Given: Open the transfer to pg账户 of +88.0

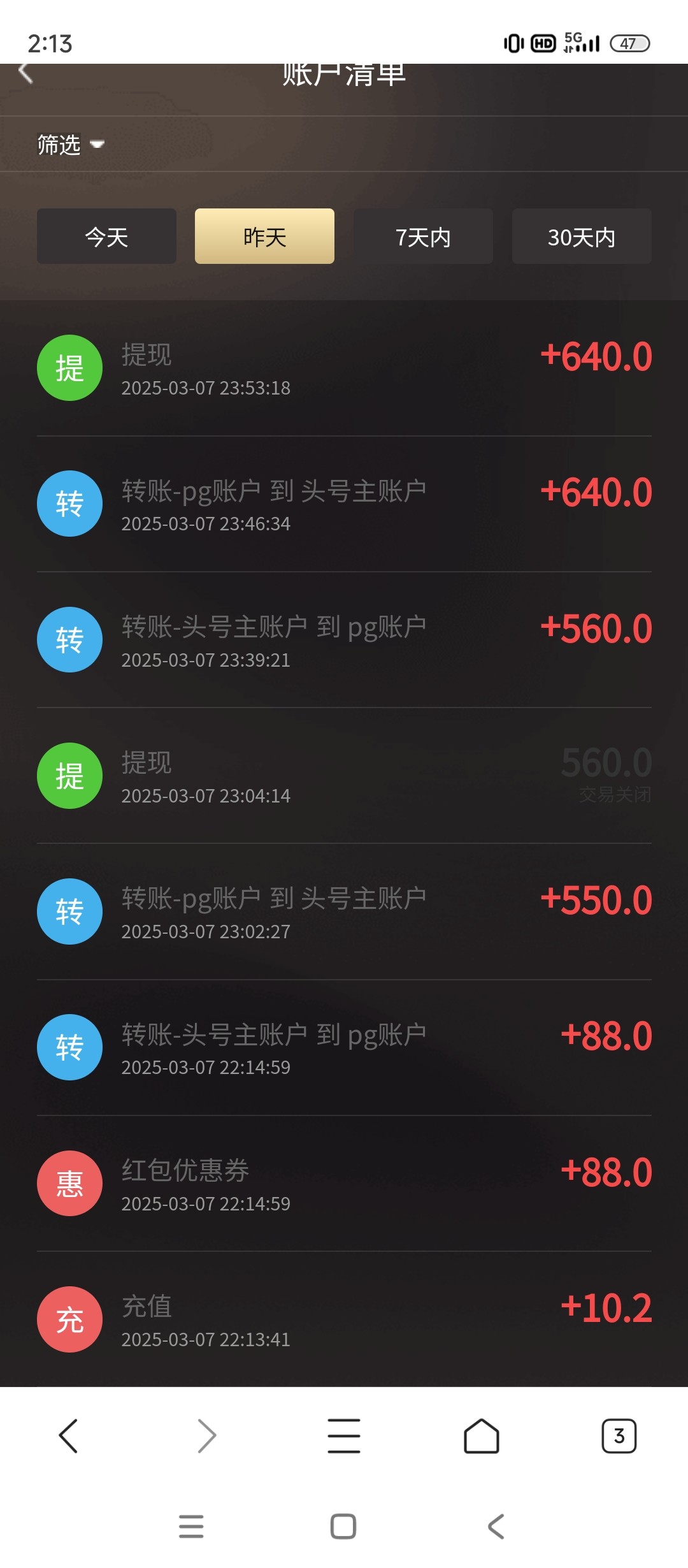Looking at the screenshot, I should point(344,1047).
